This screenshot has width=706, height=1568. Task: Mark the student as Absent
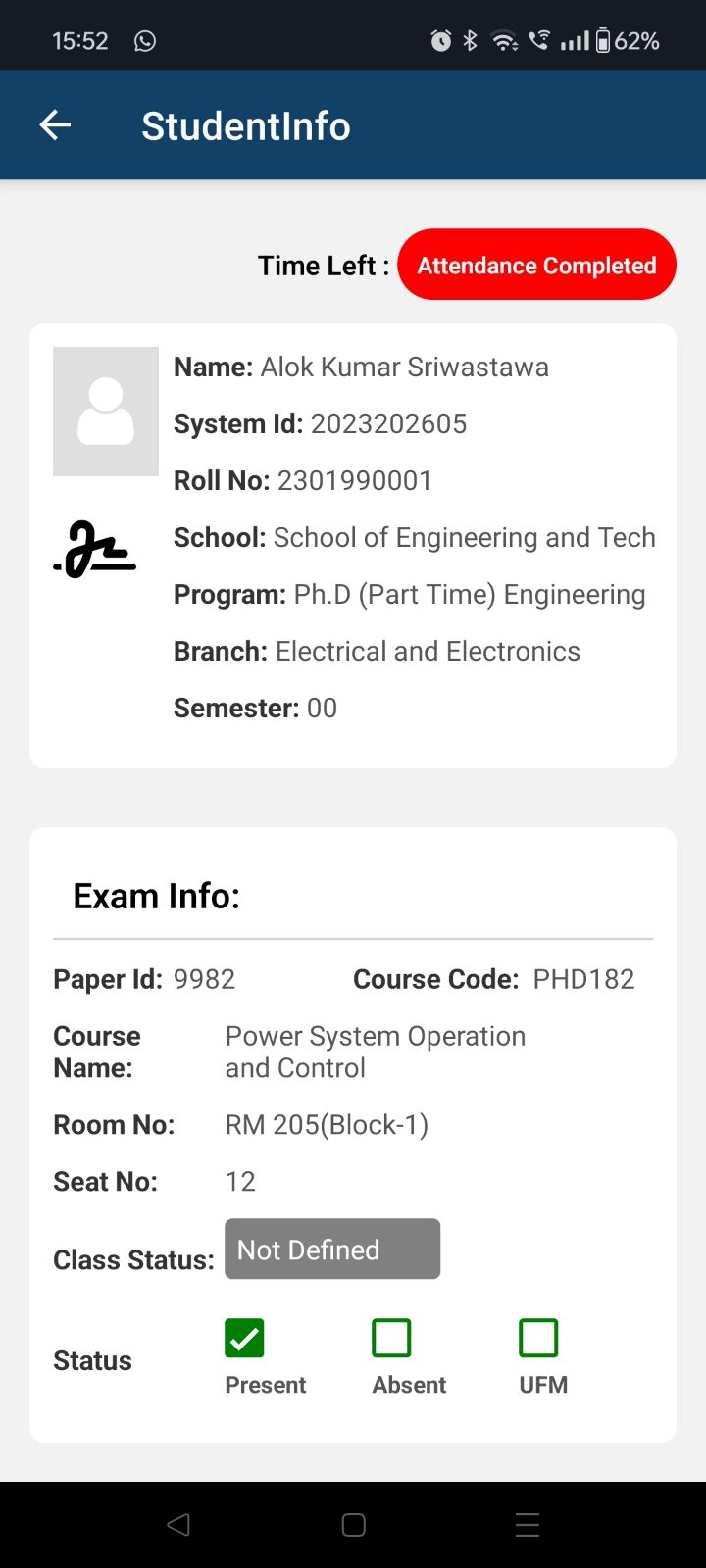(391, 1338)
